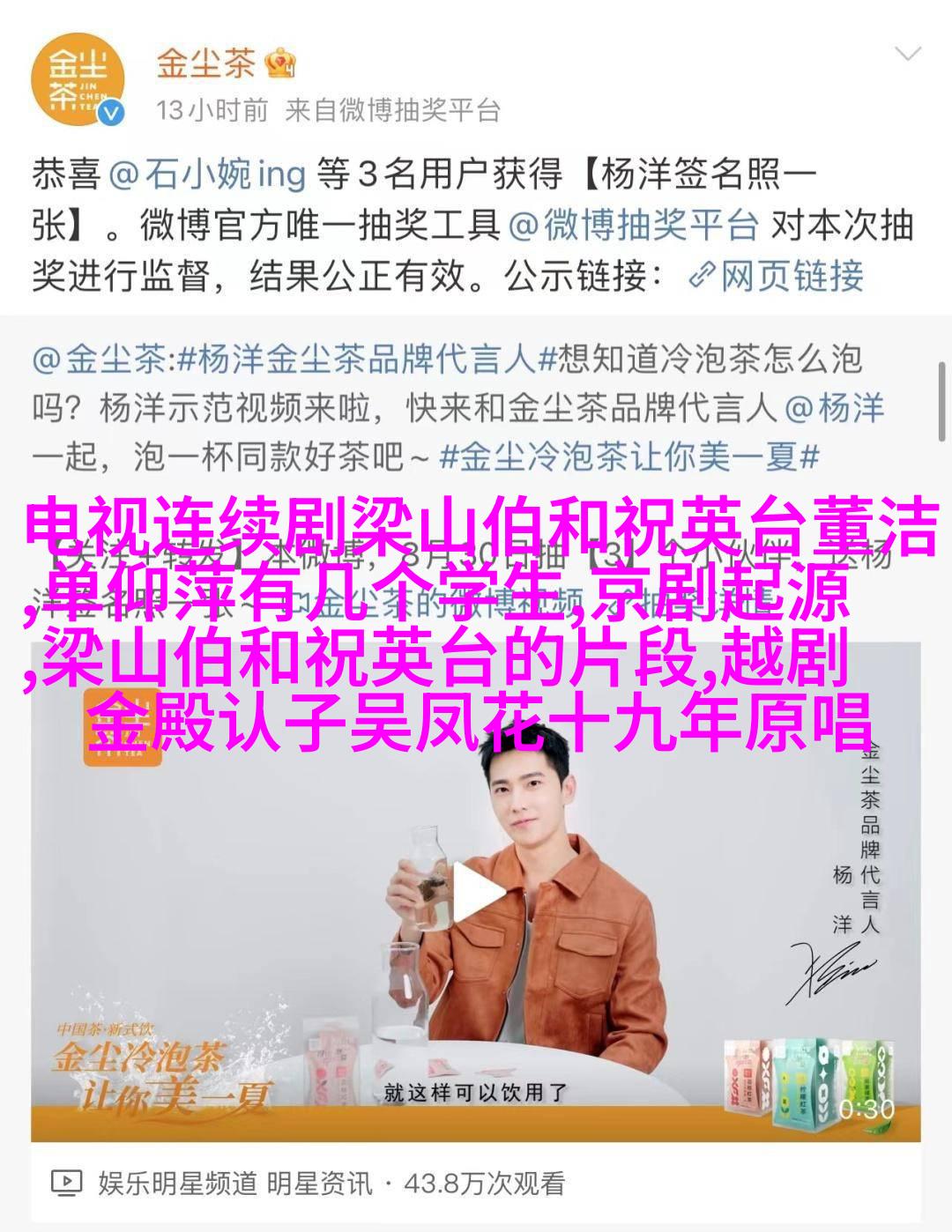952x1232 pixels.
Task: Open @杨洋 mention in the reposted text
Action: 834,408
